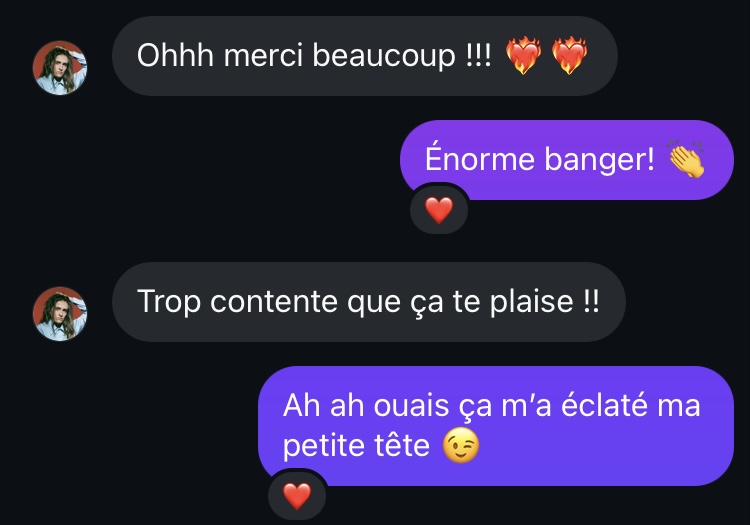Open sender's avatar beside 'Ohhh merci beaucoup'

[x=60, y=68]
